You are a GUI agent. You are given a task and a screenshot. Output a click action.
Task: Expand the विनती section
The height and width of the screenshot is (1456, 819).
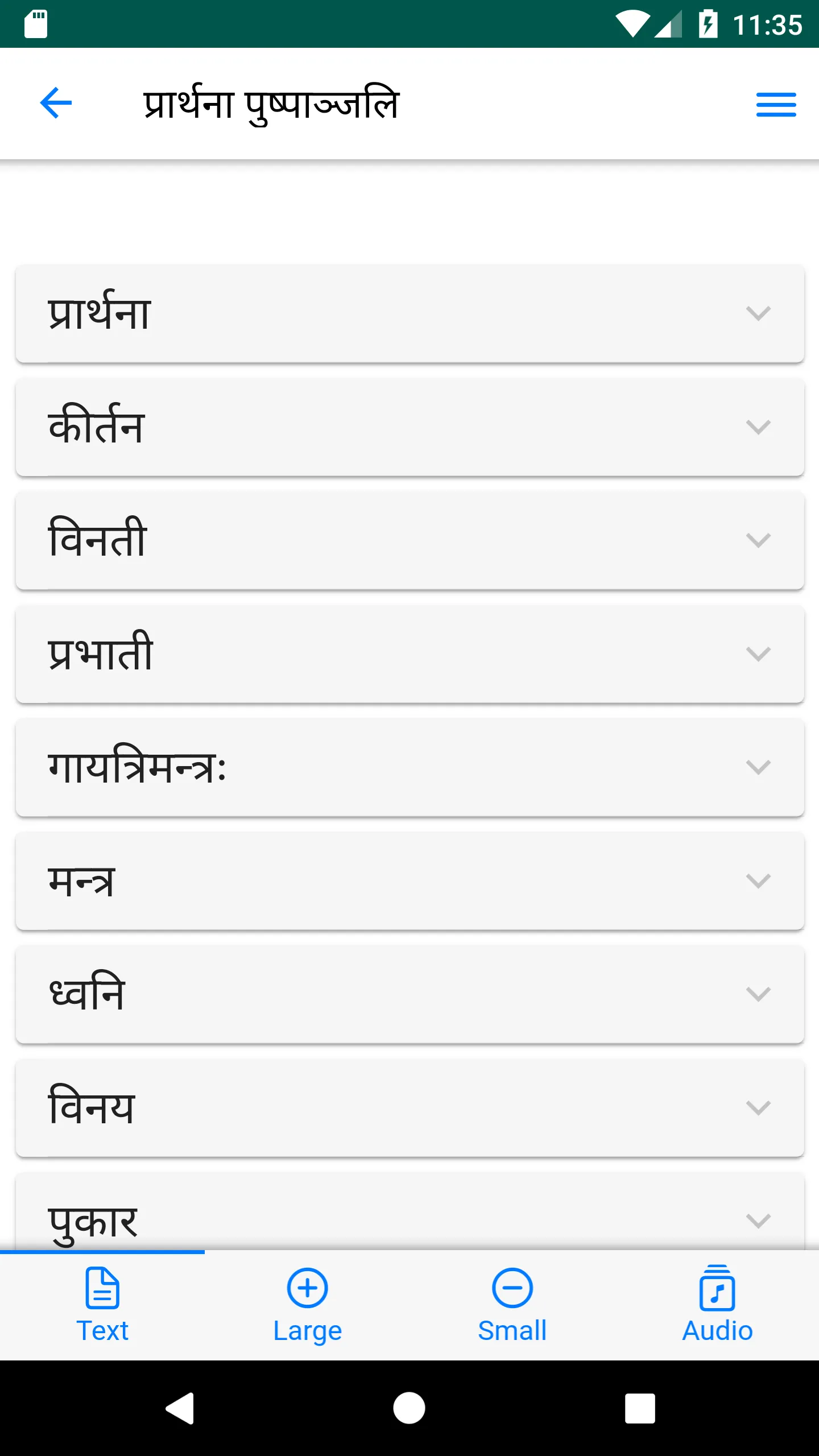(409, 540)
